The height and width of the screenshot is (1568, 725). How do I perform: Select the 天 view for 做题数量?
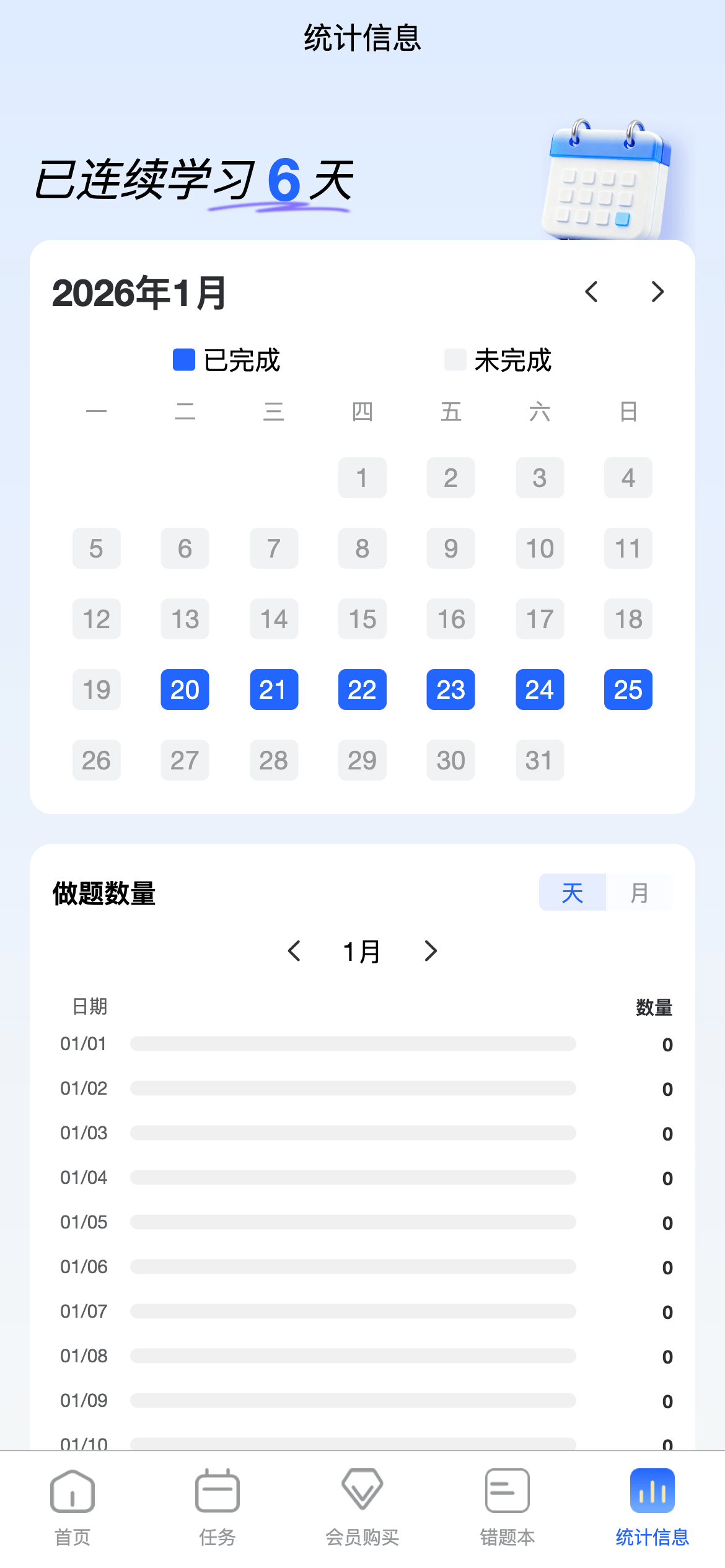[572, 893]
